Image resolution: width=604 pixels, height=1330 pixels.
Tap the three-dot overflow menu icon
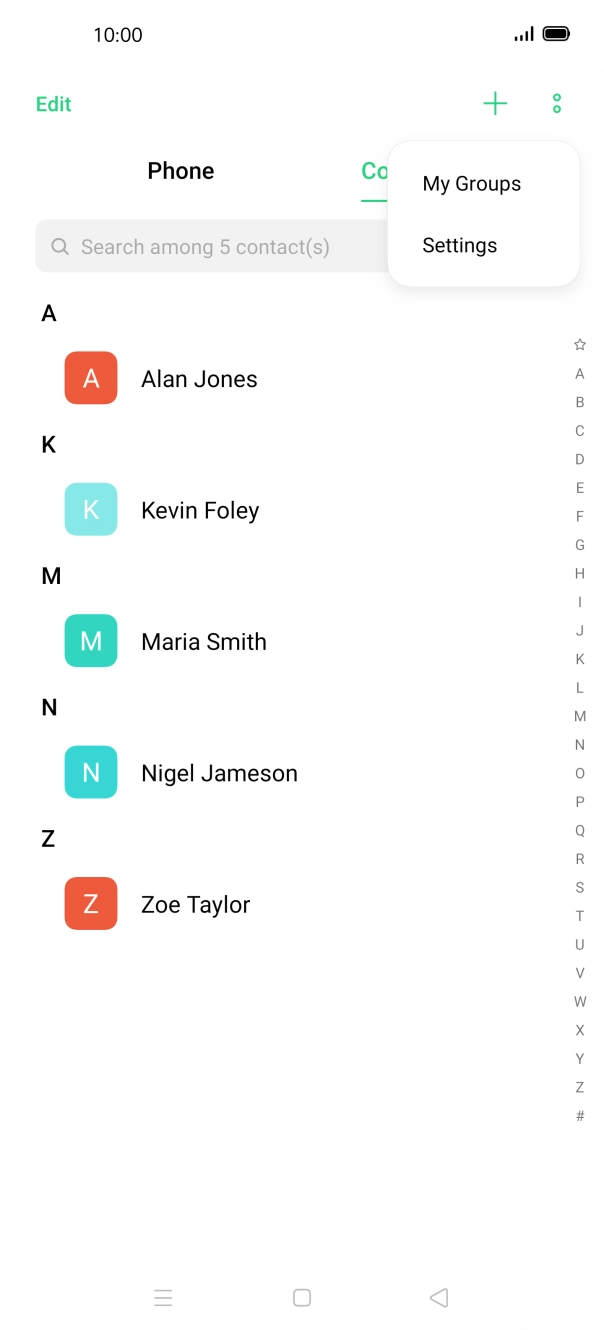(557, 103)
